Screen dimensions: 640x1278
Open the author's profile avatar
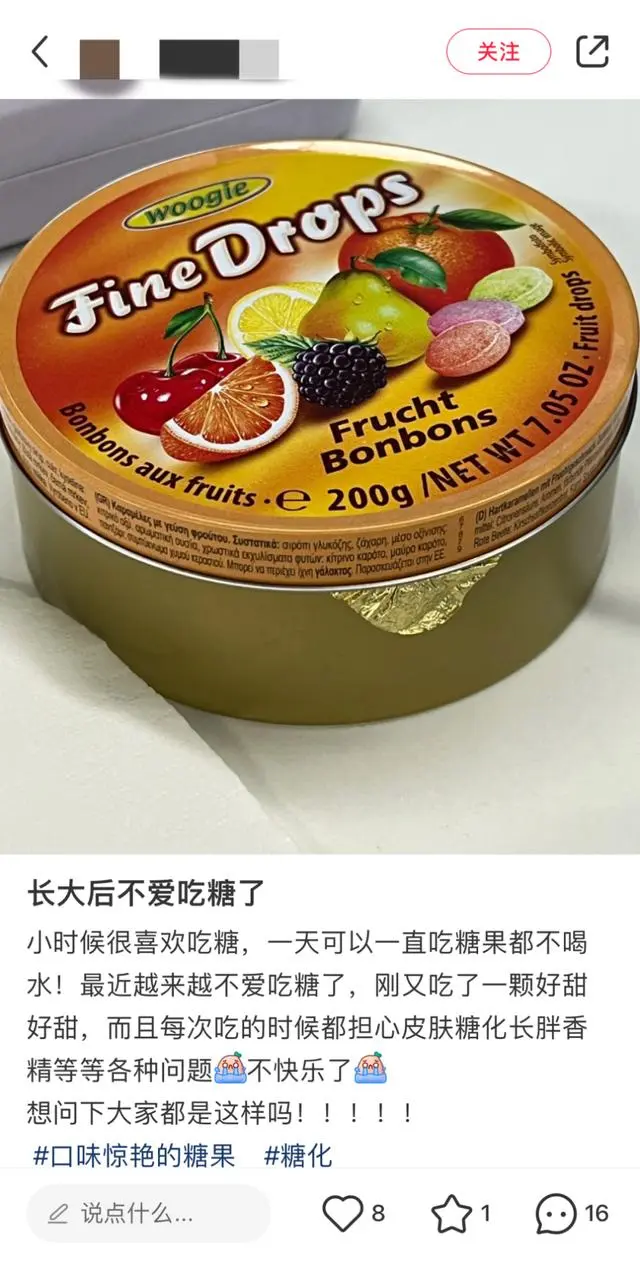tap(100, 58)
